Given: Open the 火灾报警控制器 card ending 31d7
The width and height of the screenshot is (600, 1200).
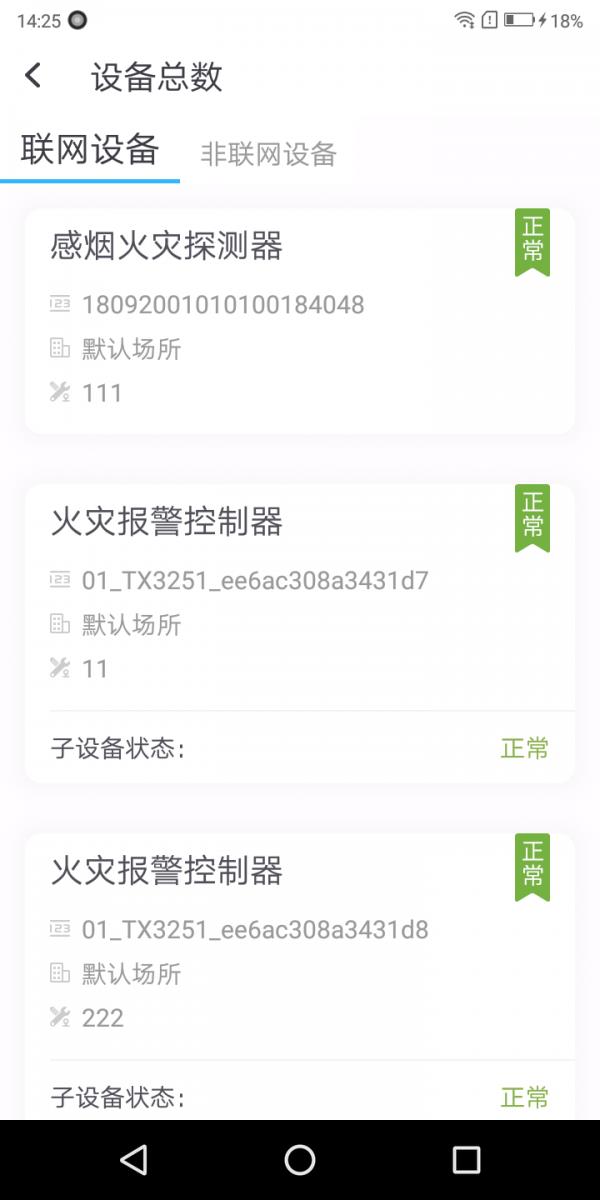Looking at the screenshot, I should click(300, 633).
